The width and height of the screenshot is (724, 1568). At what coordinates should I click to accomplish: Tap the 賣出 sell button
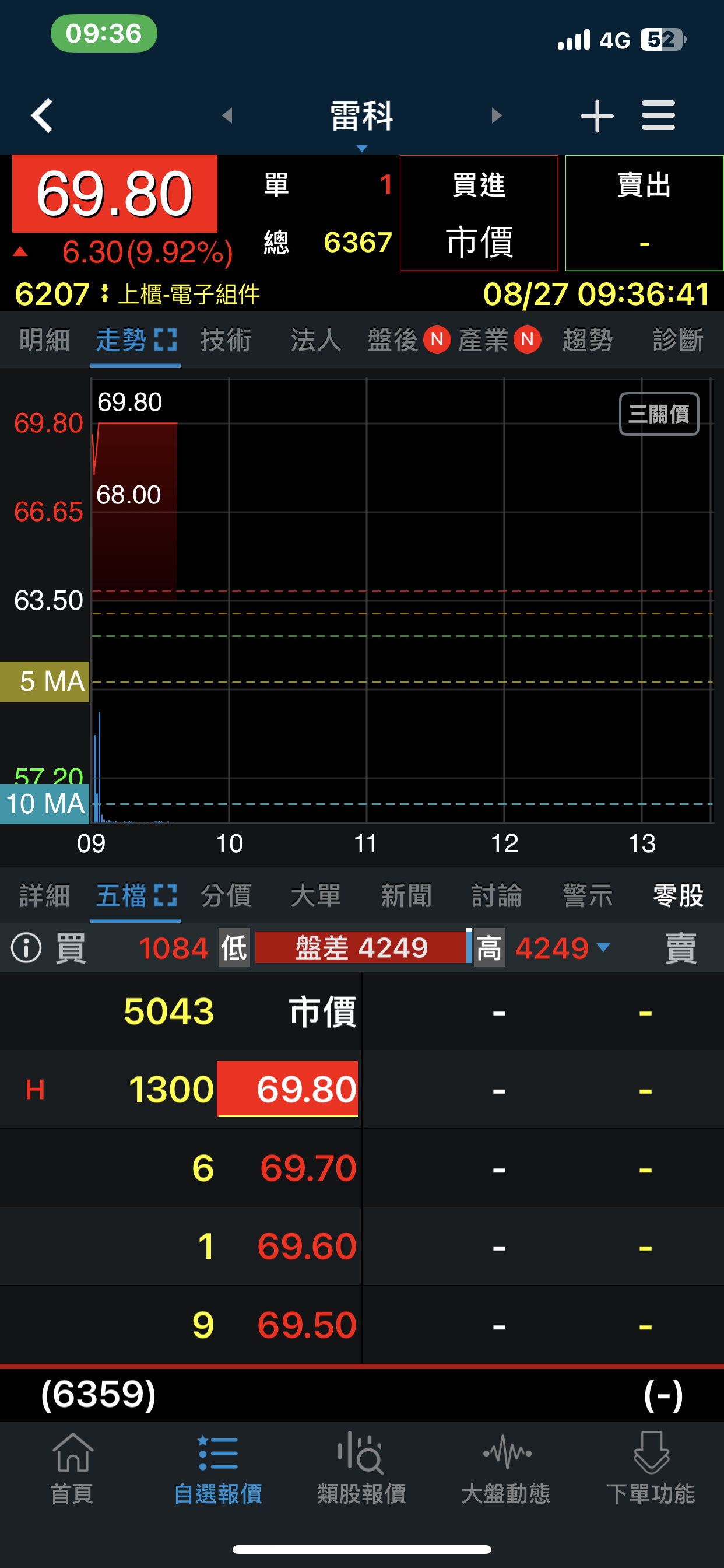644,213
